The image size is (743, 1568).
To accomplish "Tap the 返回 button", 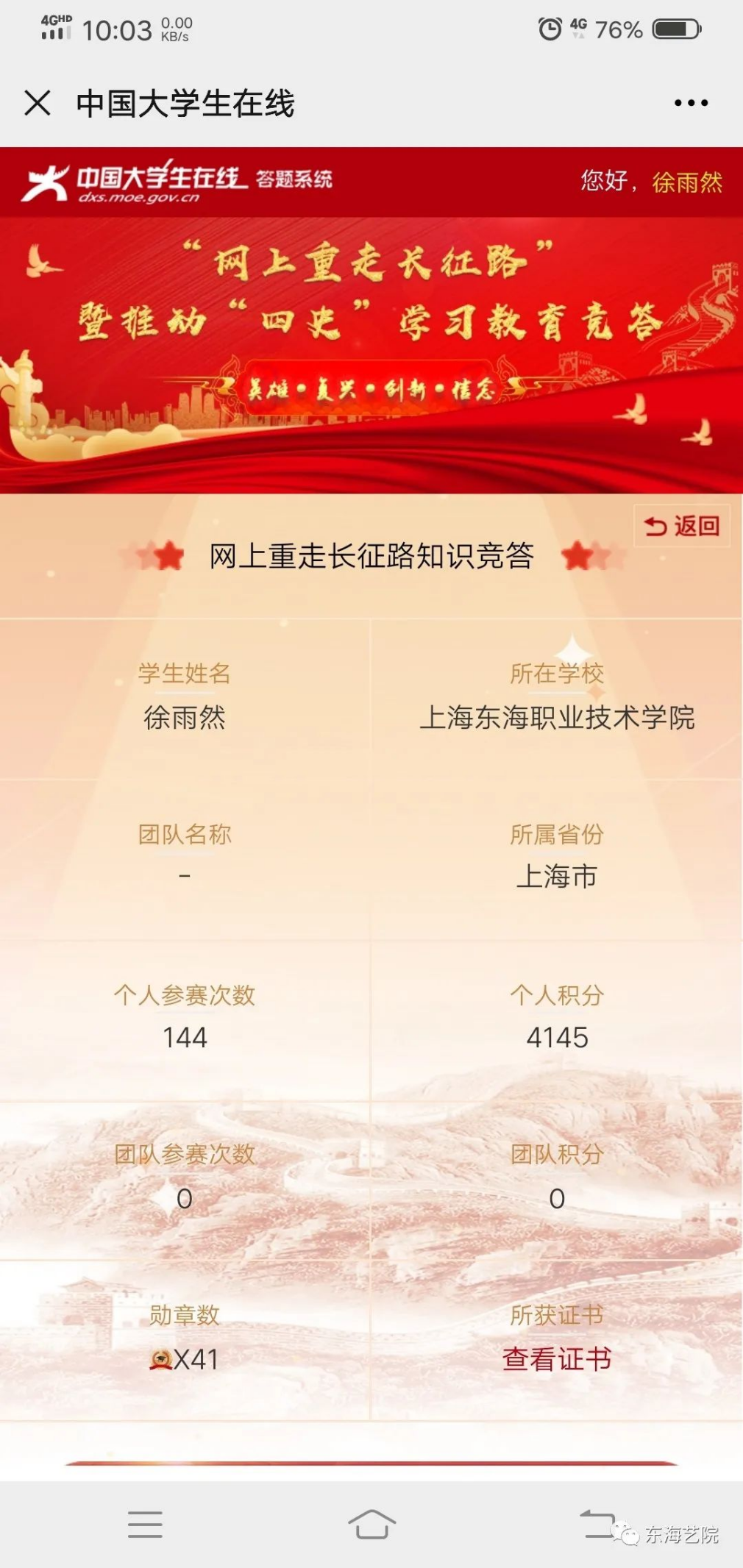I will point(682,526).
